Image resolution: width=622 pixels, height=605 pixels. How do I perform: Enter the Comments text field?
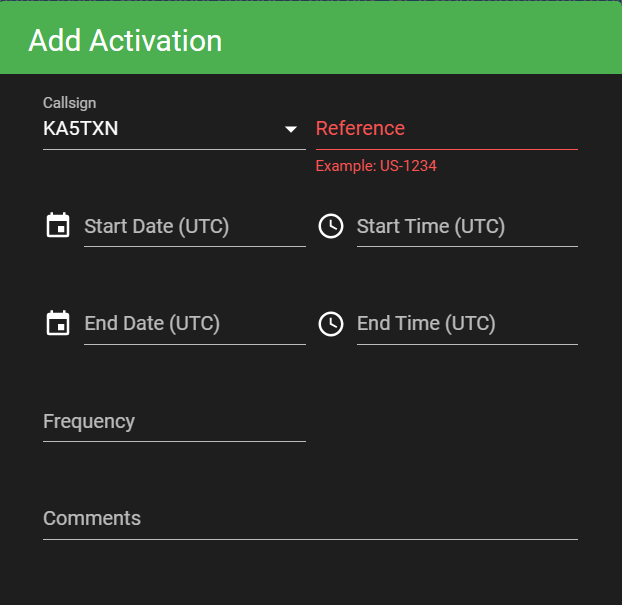pos(310,519)
